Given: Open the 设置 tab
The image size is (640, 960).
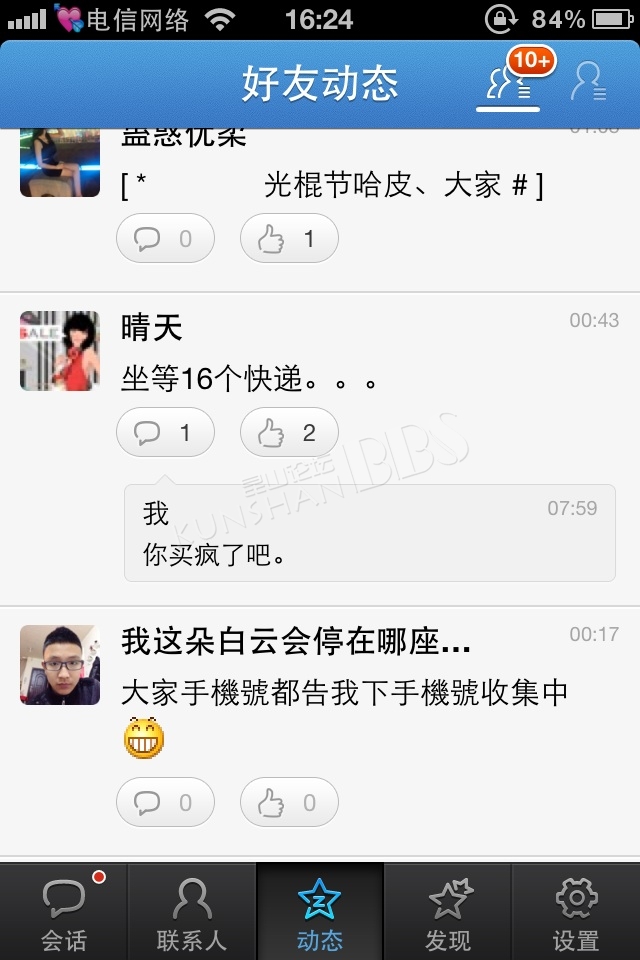Looking at the screenshot, I should click(576, 913).
